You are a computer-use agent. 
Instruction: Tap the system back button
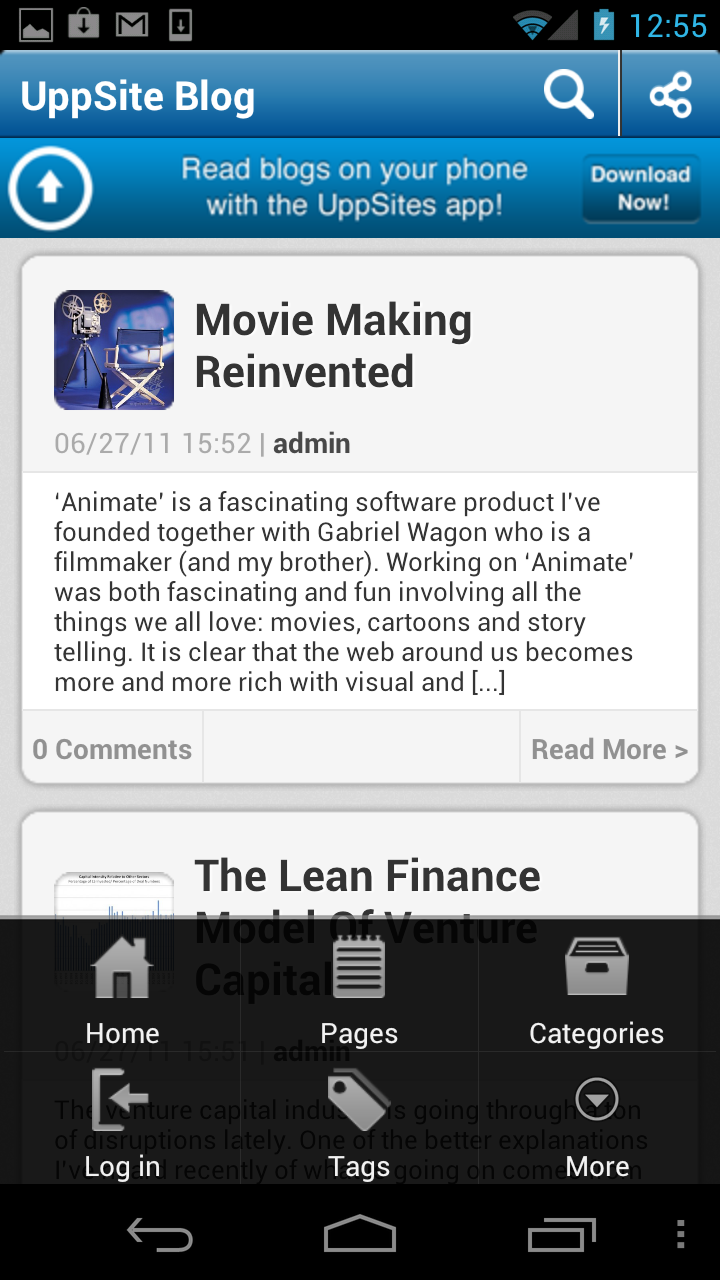coord(160,1234)
